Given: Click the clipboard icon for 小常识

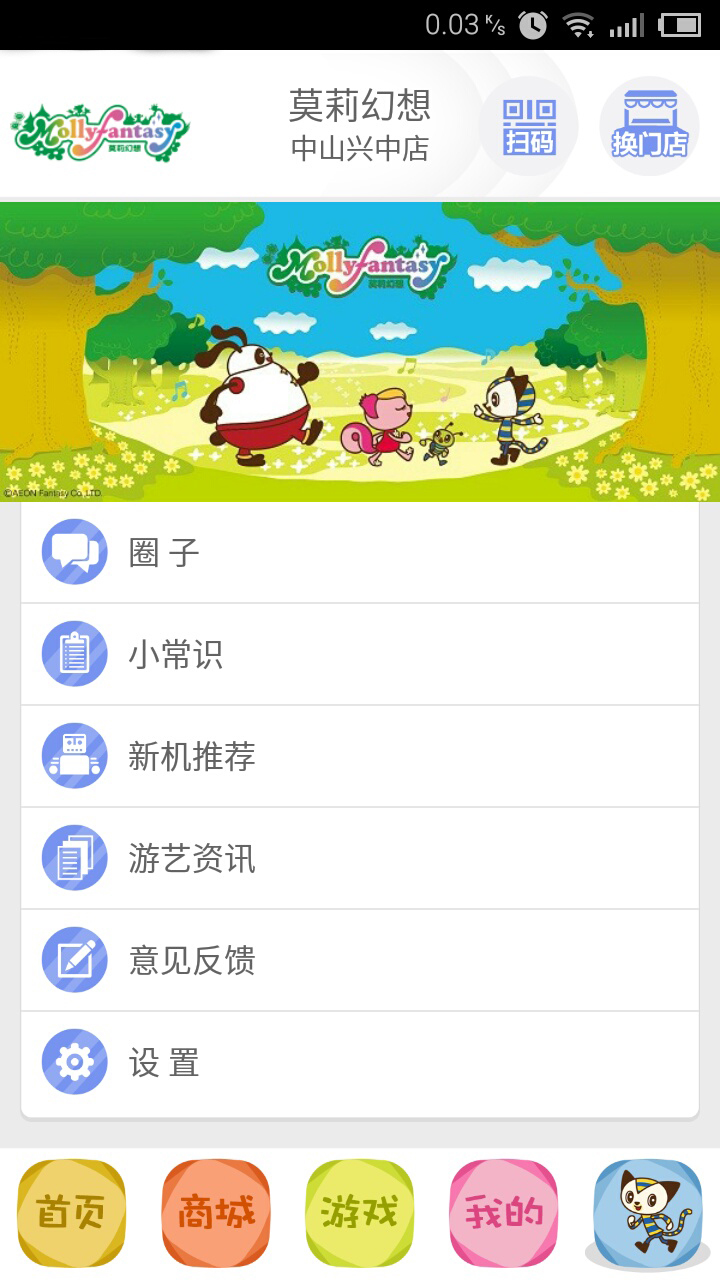Looking at the screenshot, I should 73,653.
